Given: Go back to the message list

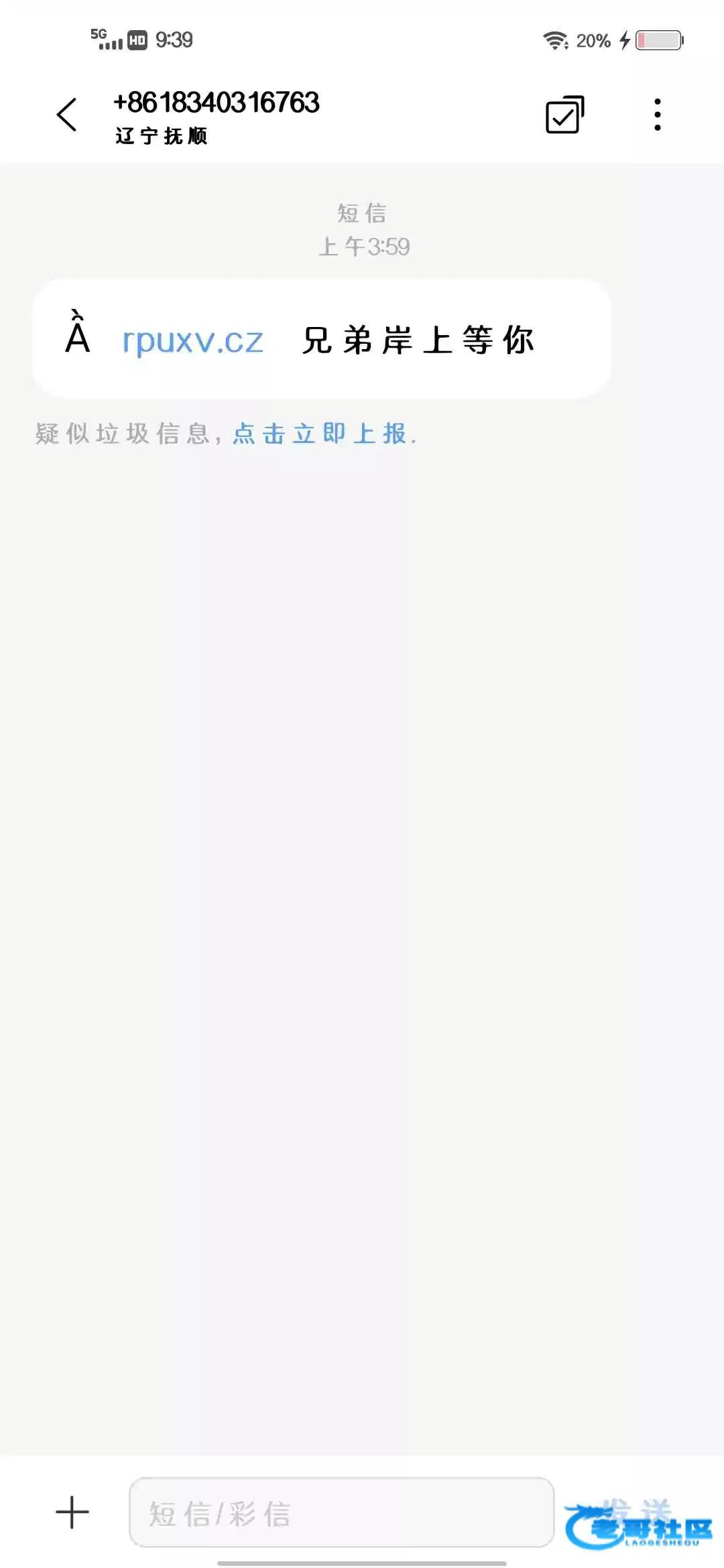Looking at the screenshot, I should point(67,115).
